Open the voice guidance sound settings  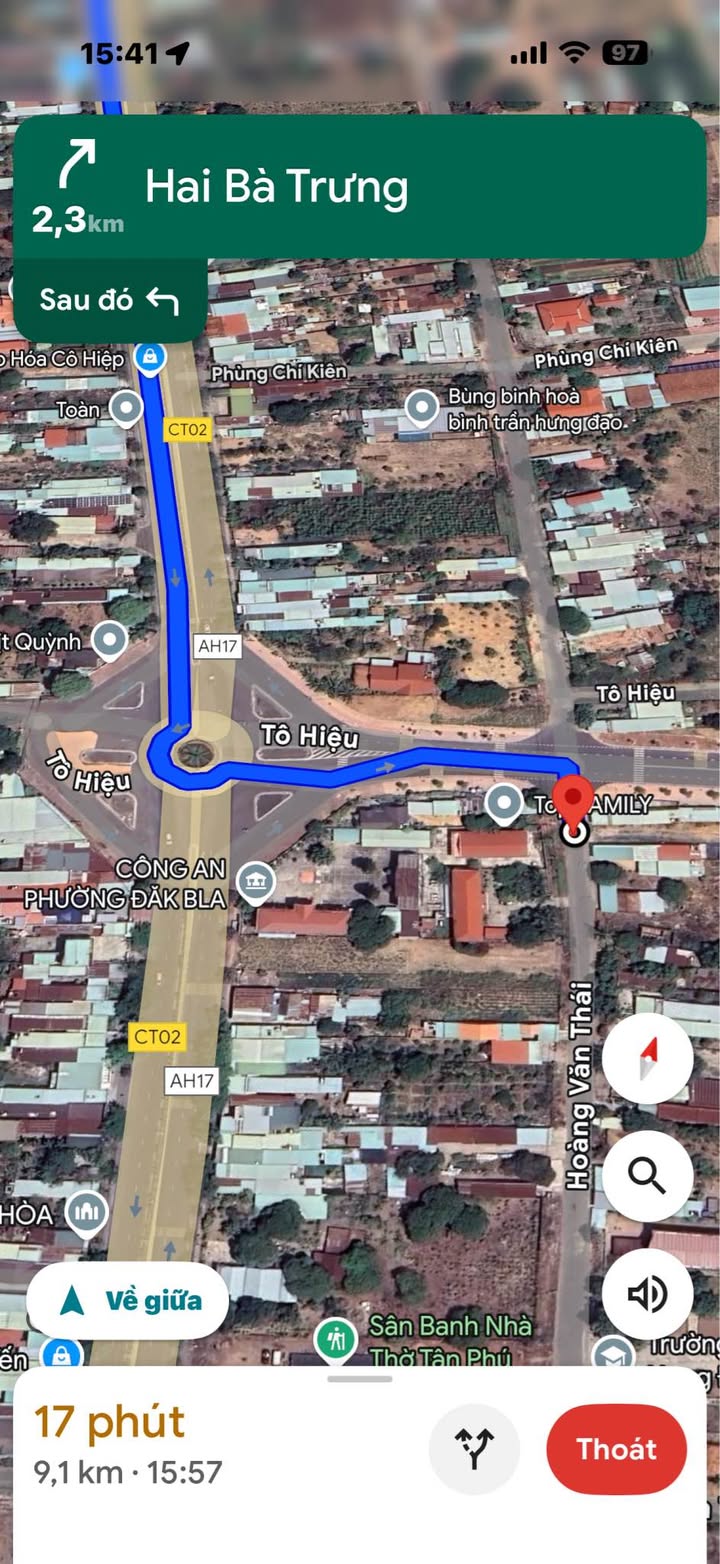point(648,1294)
